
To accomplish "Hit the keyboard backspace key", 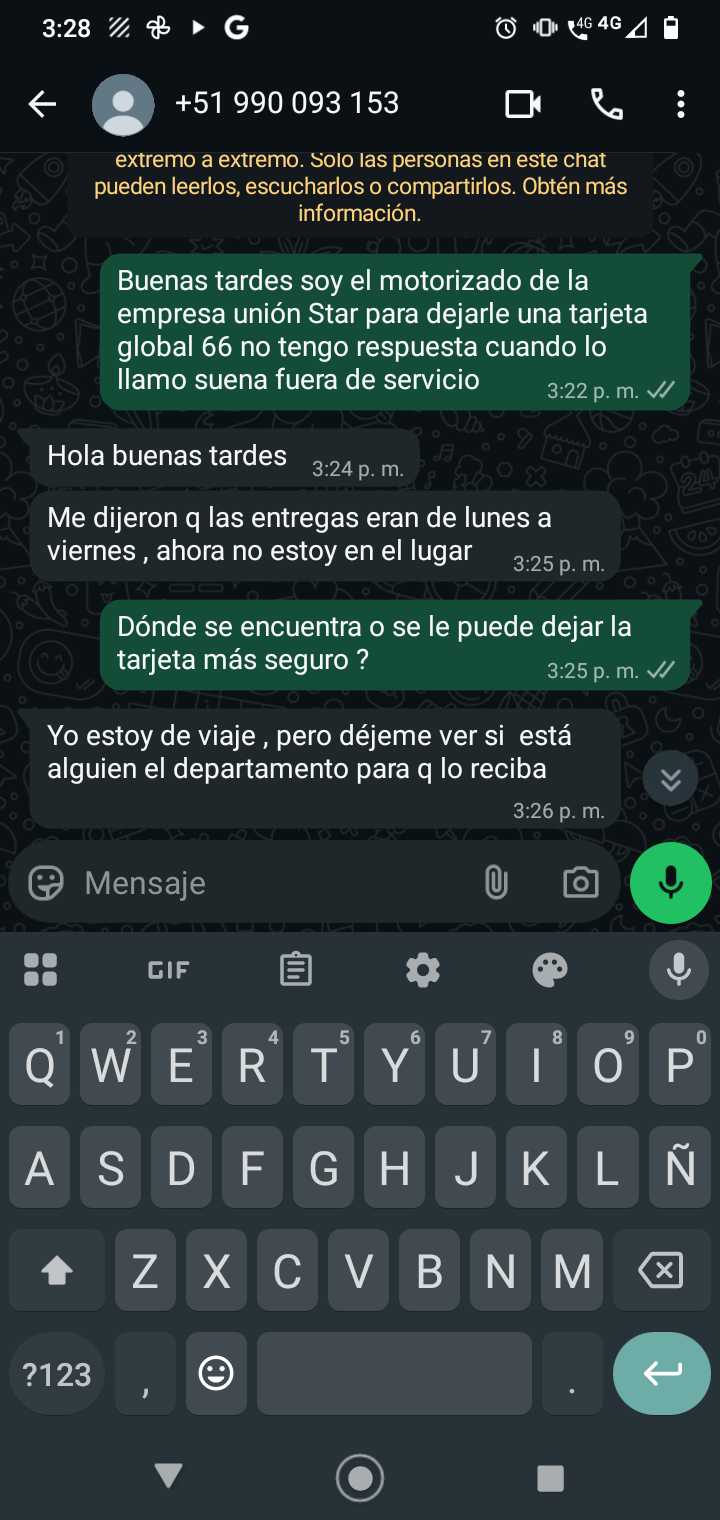I will pyautogui.click(x=661, y=1271).
